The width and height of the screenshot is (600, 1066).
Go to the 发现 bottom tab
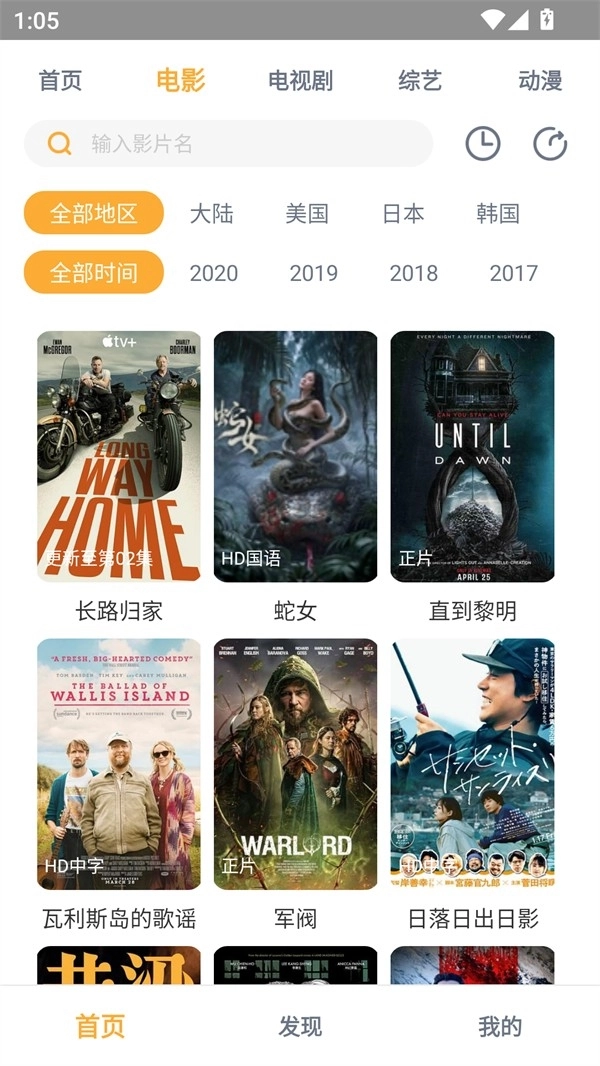click(300, 1026)
